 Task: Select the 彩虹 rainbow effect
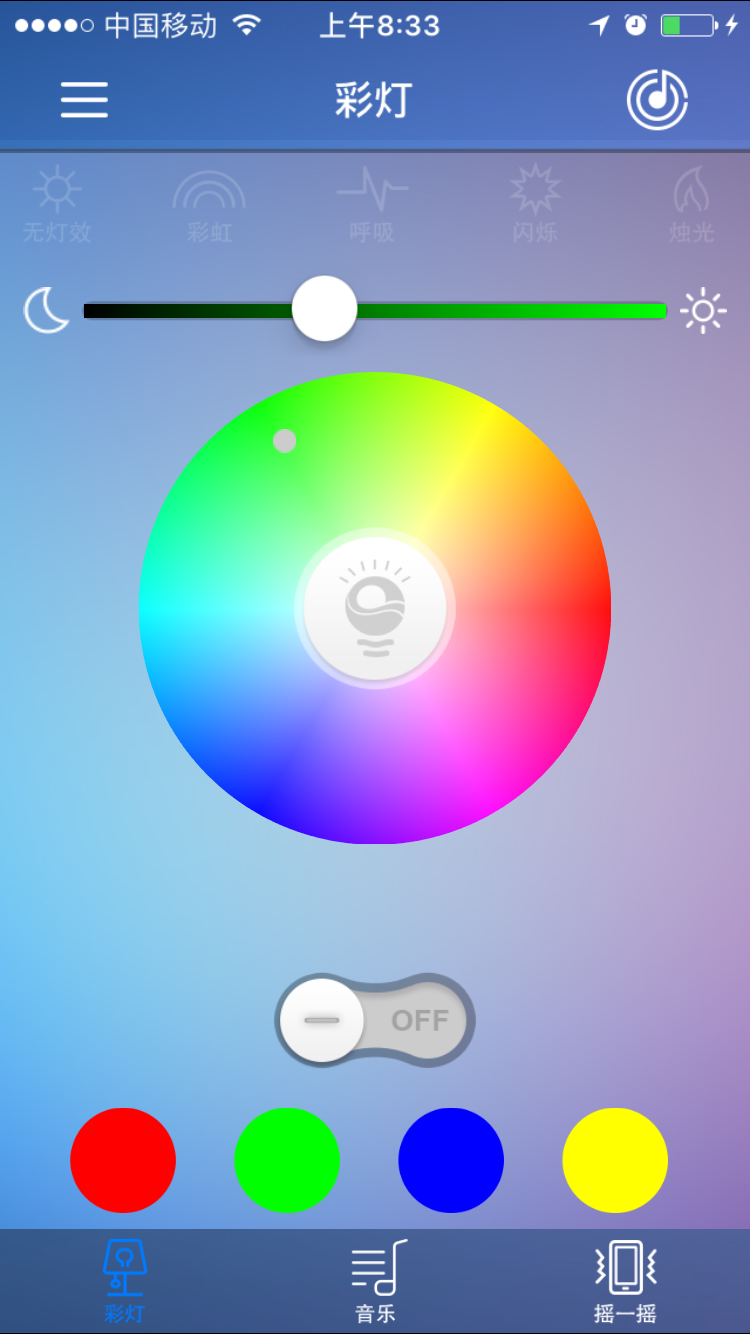tap(209, 204)
